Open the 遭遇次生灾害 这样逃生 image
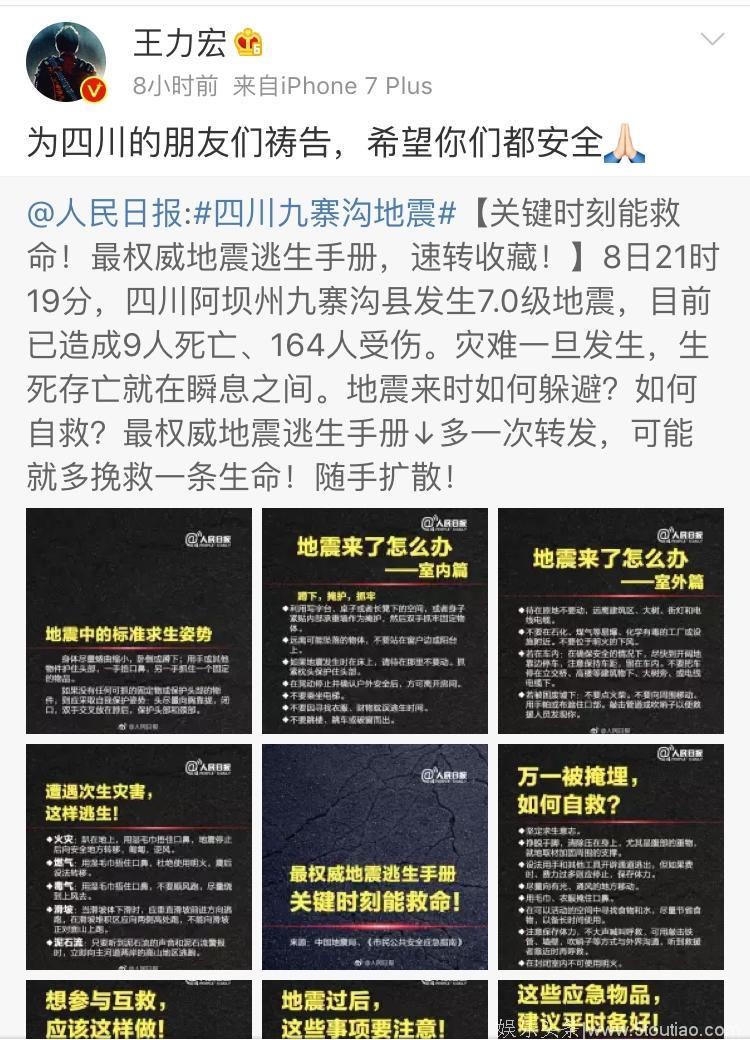750x1040 pixels. [139, 857]
